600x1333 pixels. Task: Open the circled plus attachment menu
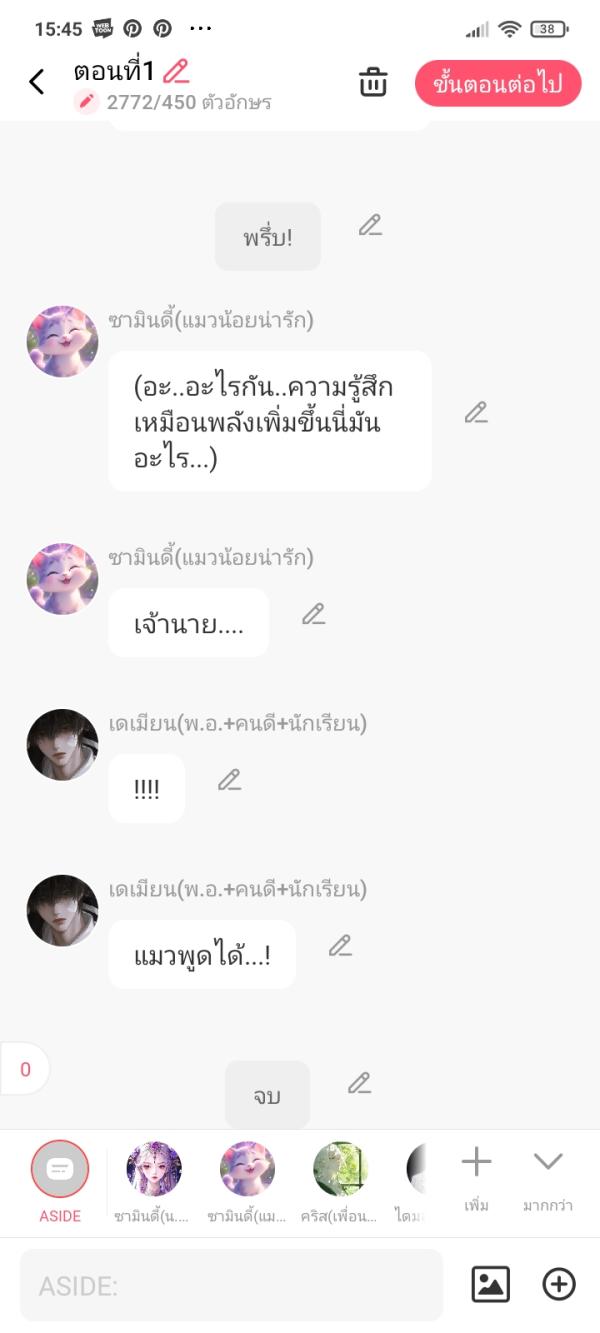559,1285
